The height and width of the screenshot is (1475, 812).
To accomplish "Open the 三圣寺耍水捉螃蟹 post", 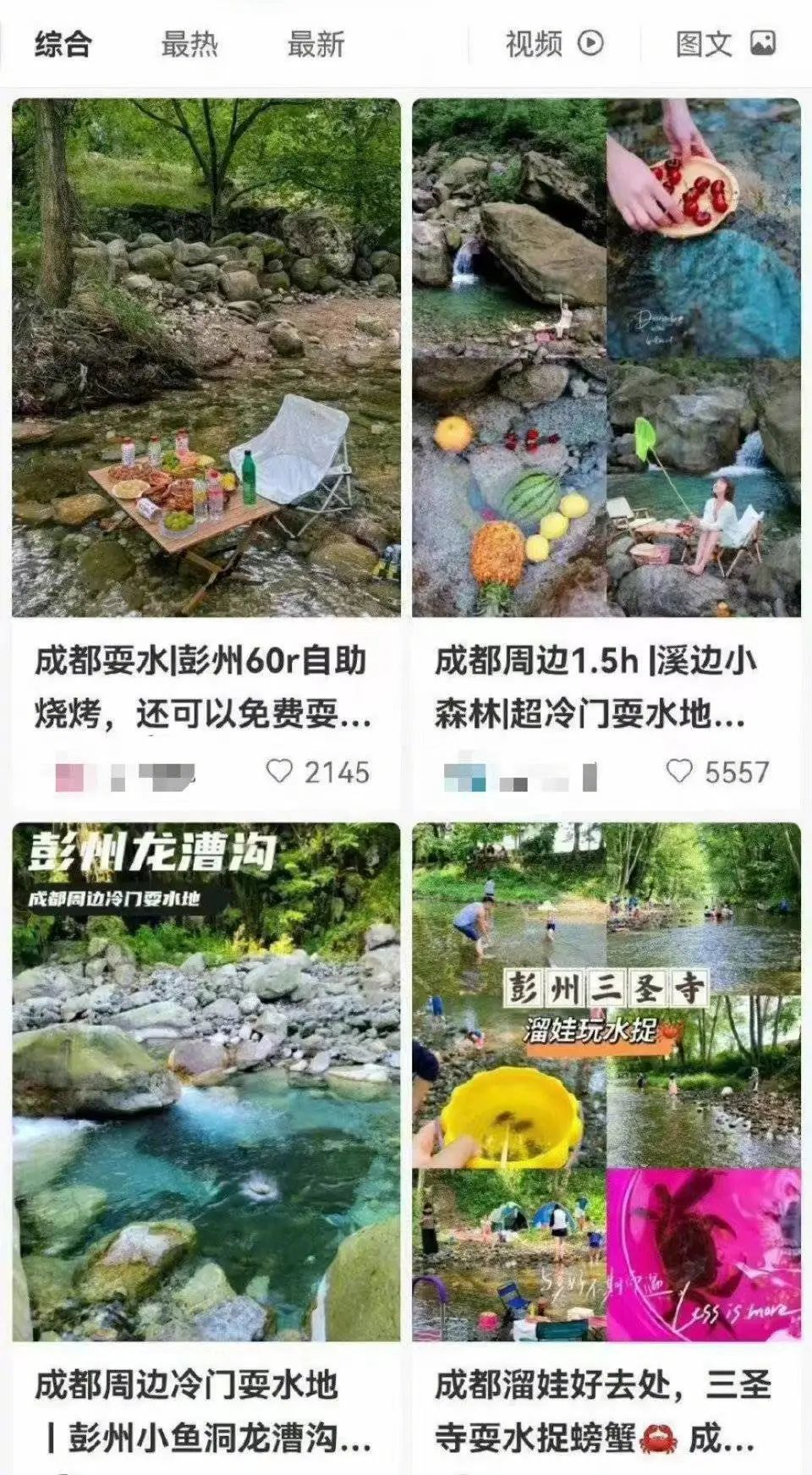I will click(x=606, y=1148).
